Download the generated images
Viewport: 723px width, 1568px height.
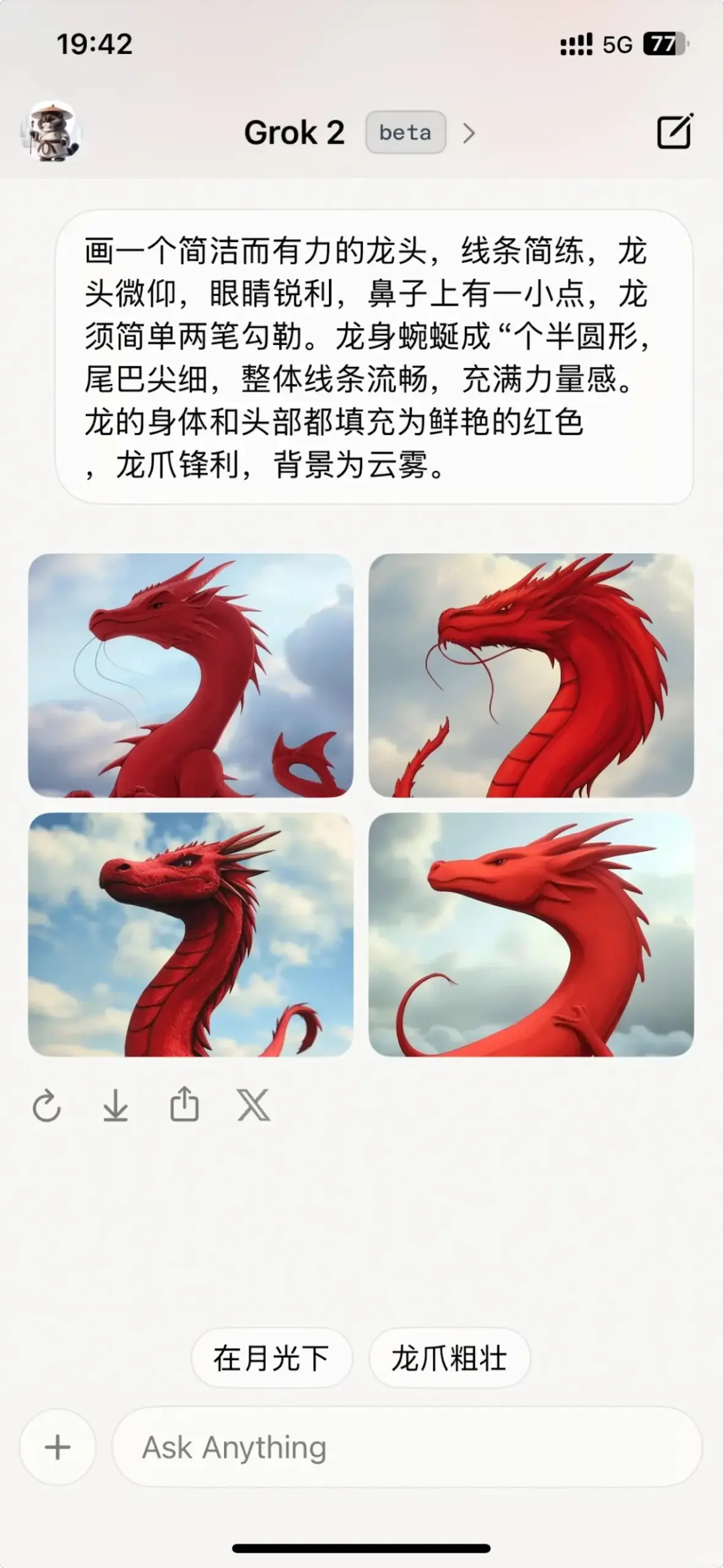point(115,1106)
